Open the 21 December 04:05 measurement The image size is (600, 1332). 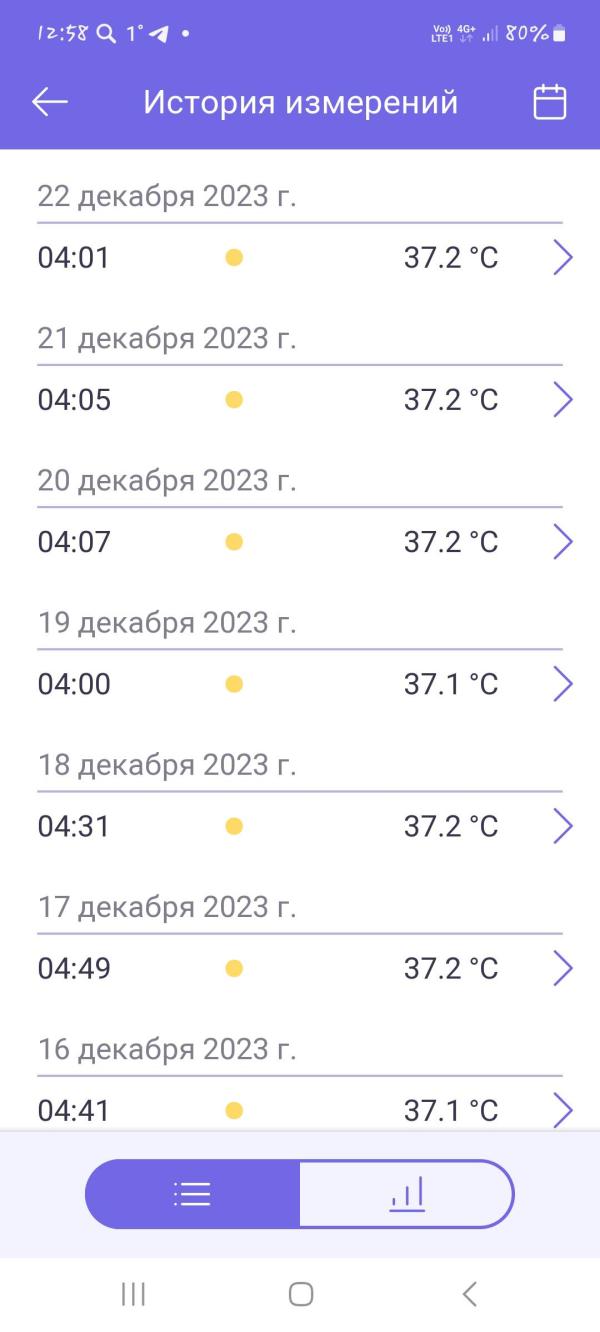tap(300, 400)
